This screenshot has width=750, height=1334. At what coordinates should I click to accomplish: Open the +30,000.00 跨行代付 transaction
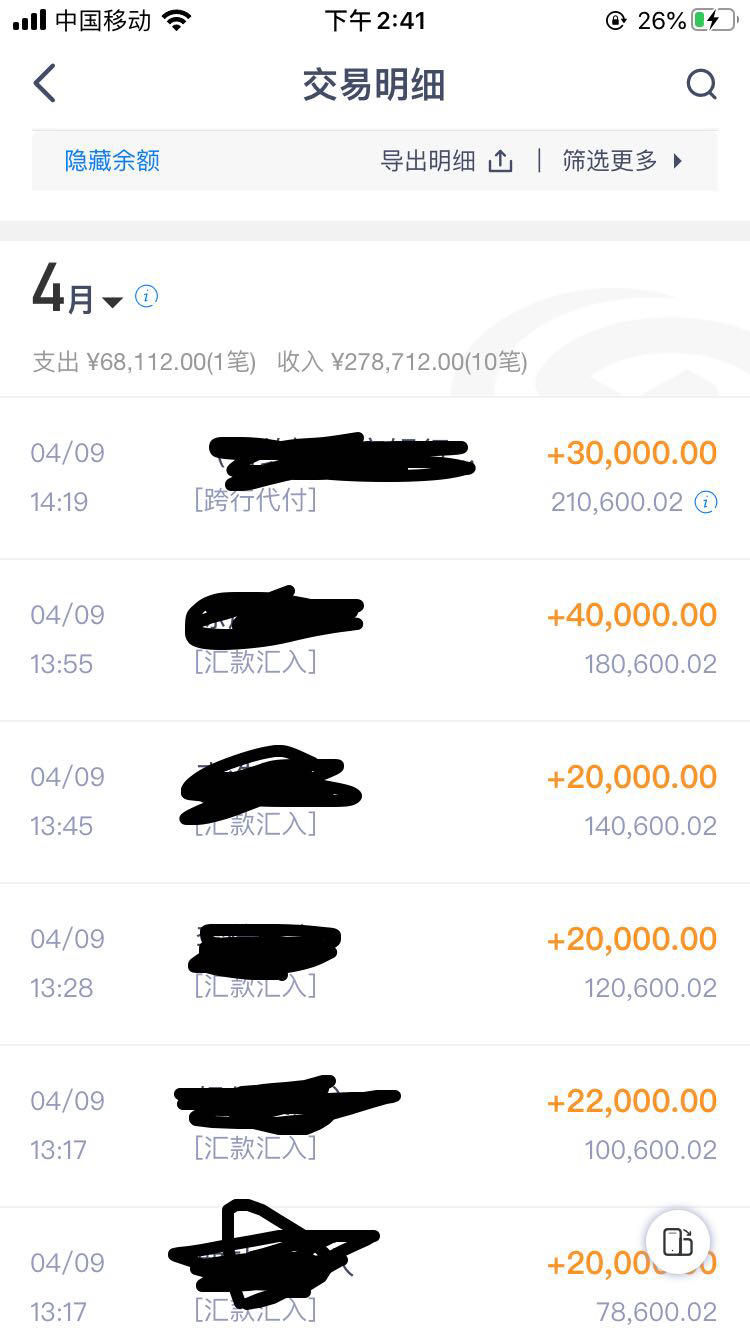[375, 478]
